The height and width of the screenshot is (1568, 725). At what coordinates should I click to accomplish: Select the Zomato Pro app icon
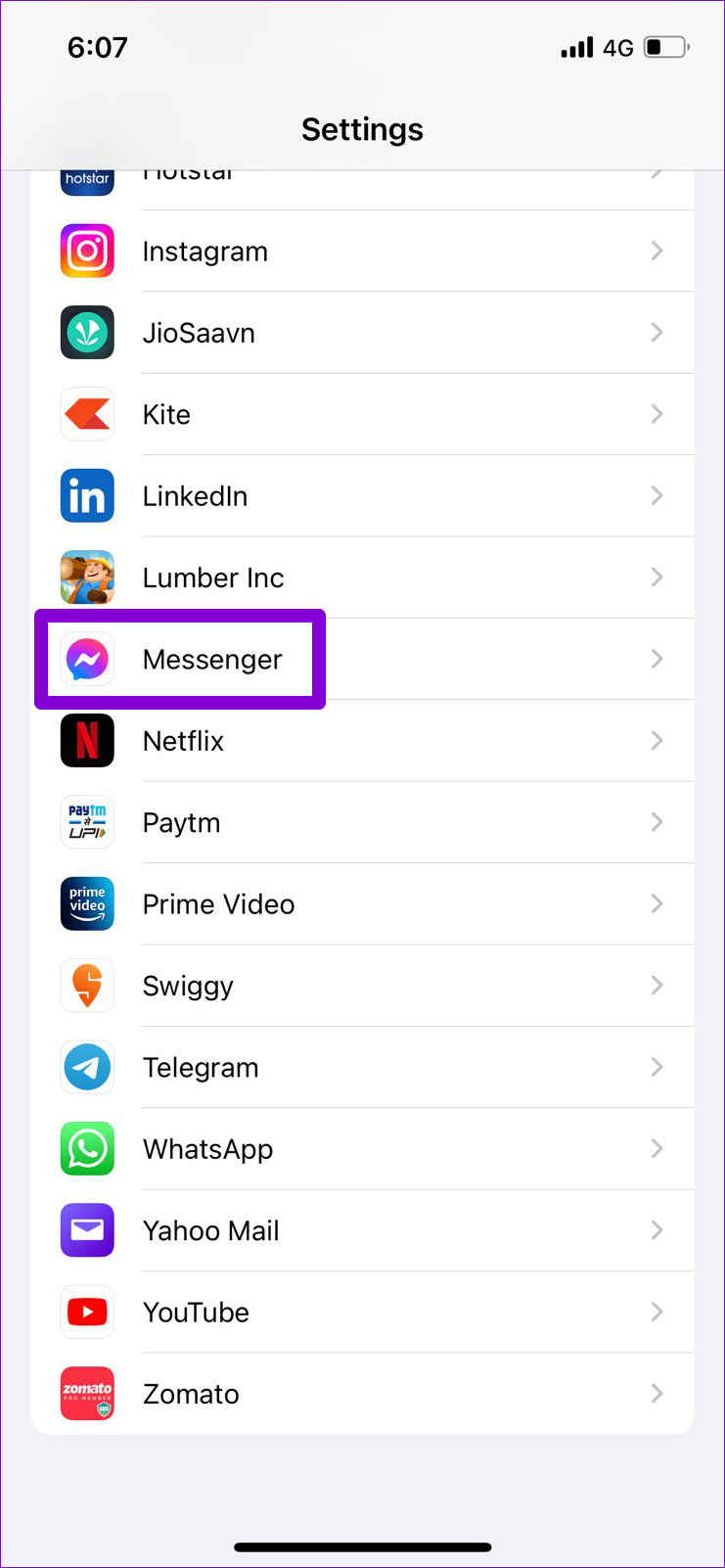click(87, 1394)
